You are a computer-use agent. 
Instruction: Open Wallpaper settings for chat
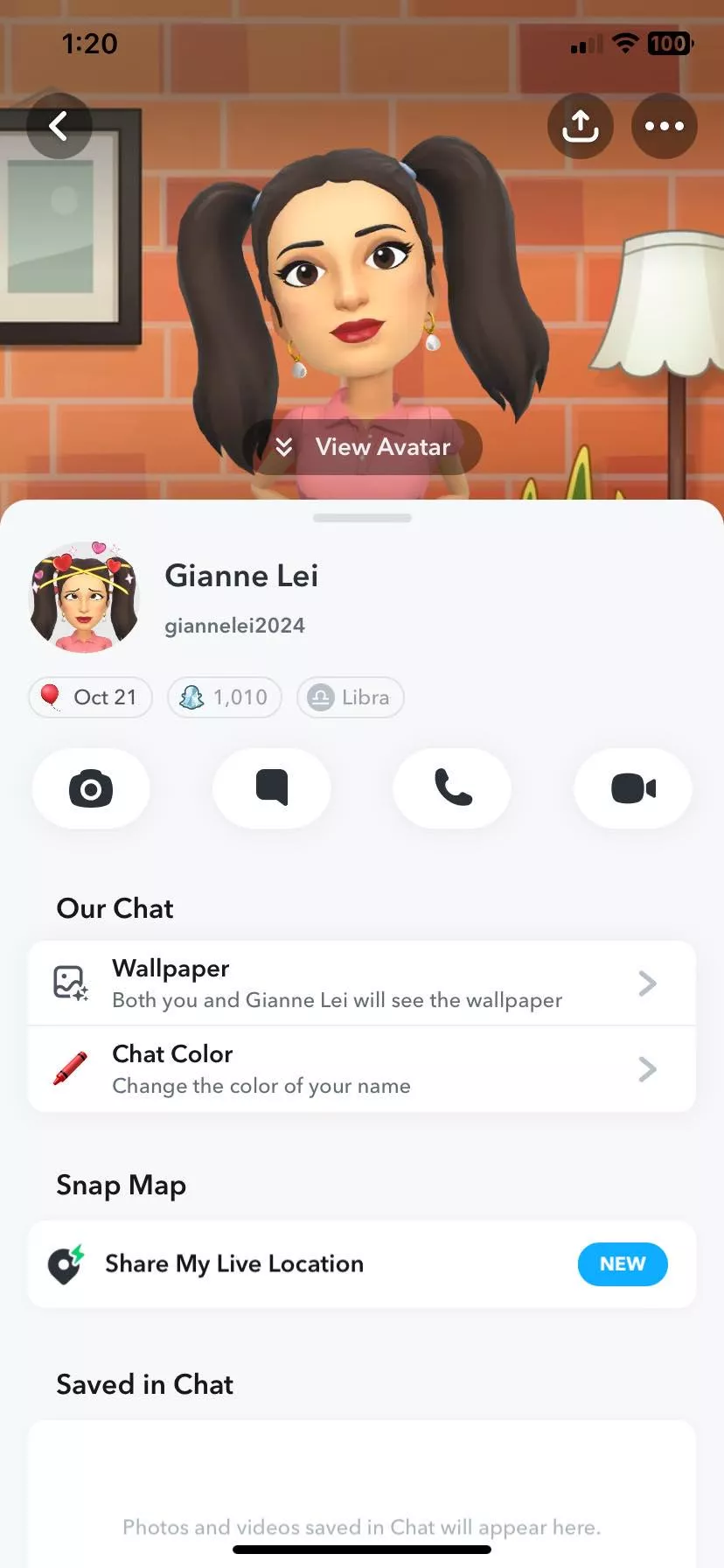(362, 983)
